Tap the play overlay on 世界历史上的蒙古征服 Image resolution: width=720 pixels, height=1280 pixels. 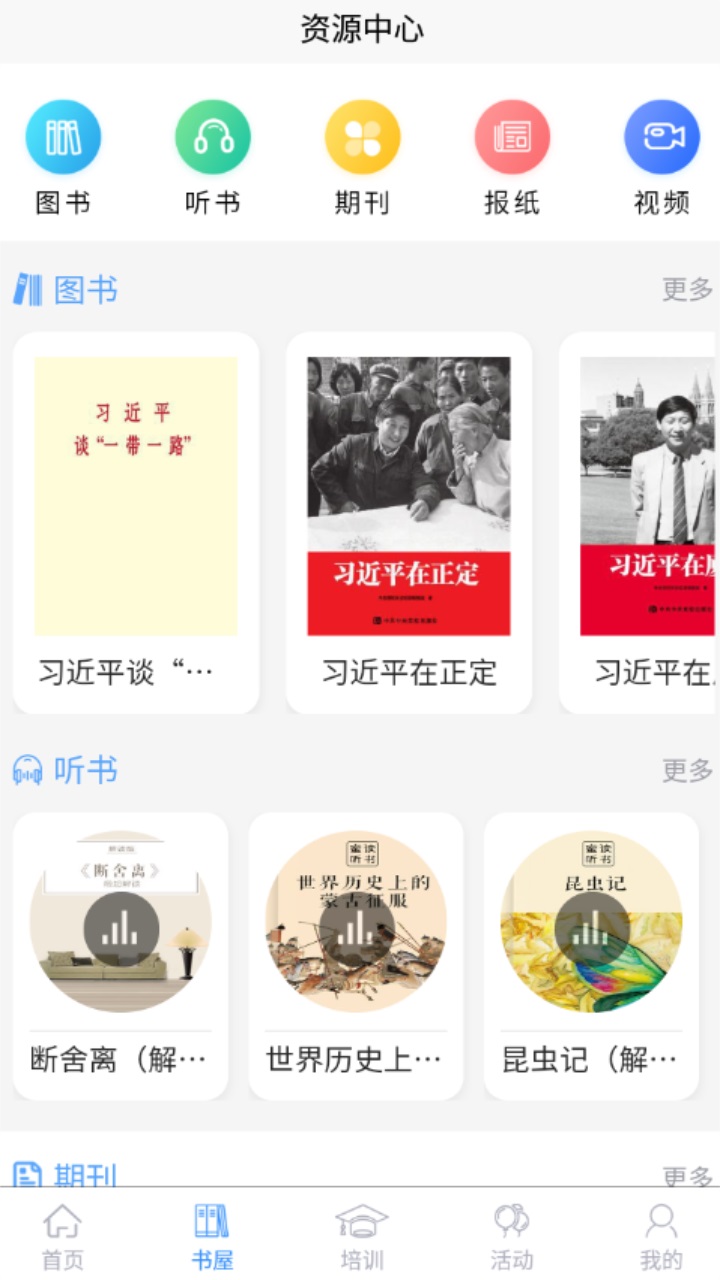[x=355, y=928]
